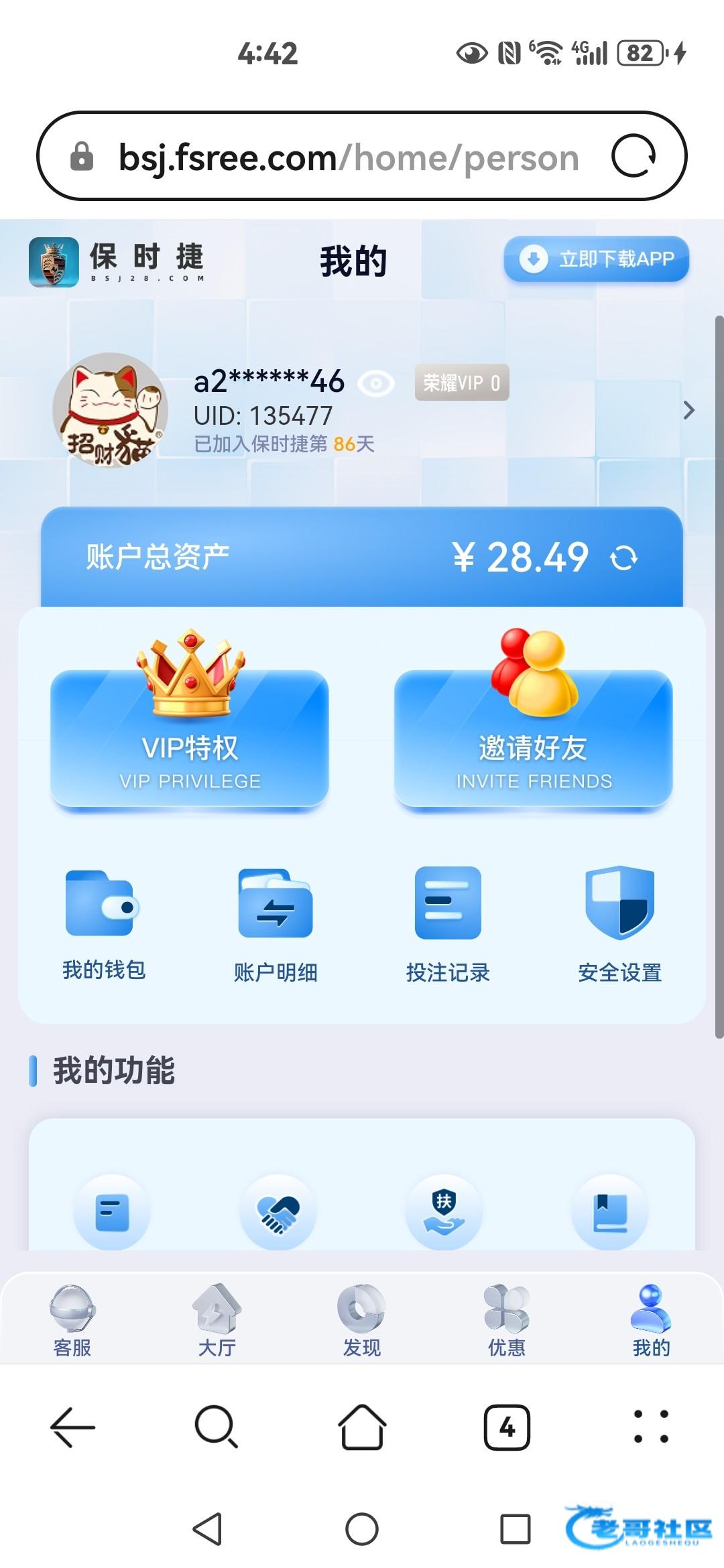Tap the 立即下载APP download button

596,259
